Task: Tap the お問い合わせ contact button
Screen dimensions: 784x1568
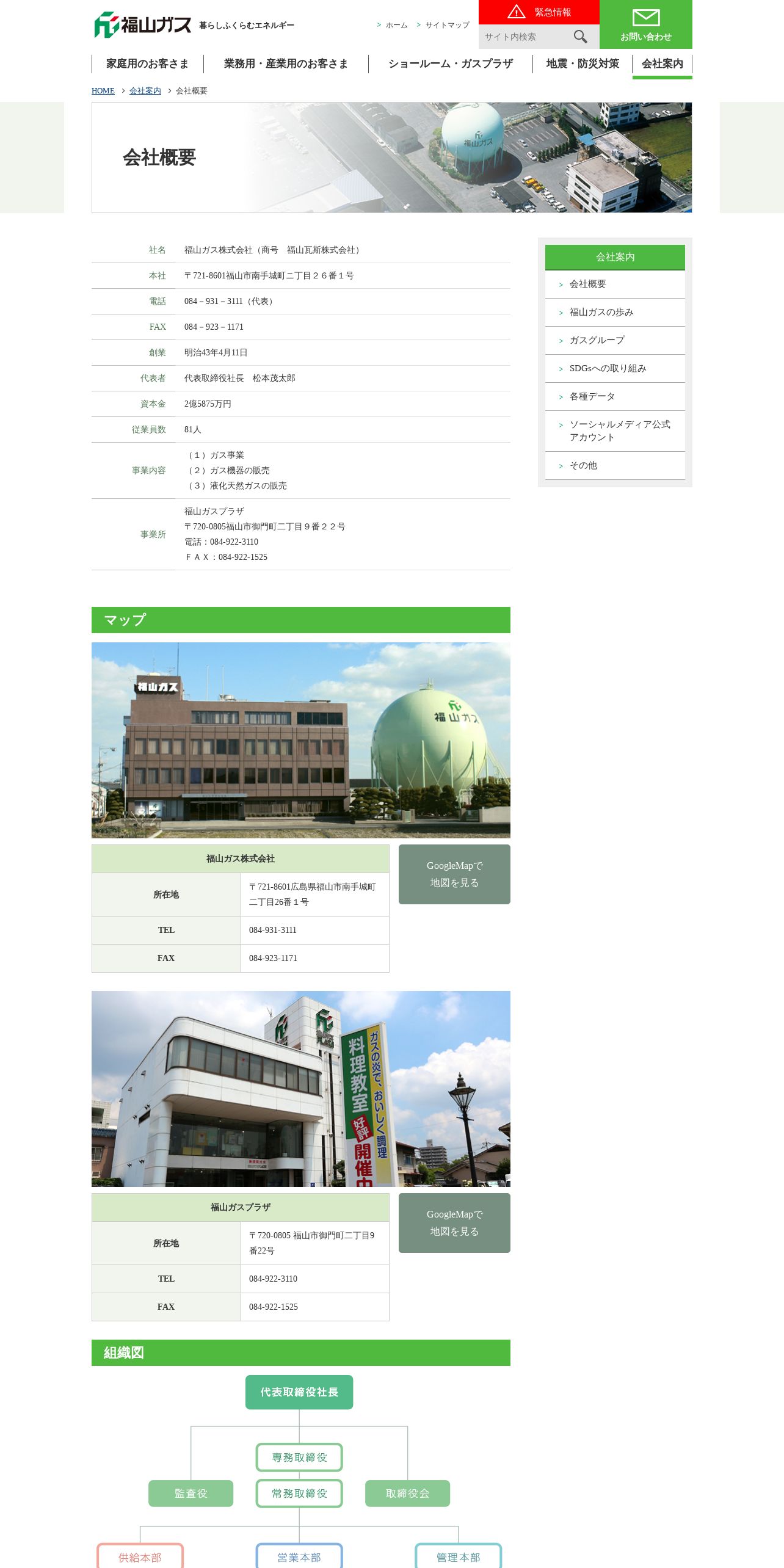Action: [x=646, y=24]
